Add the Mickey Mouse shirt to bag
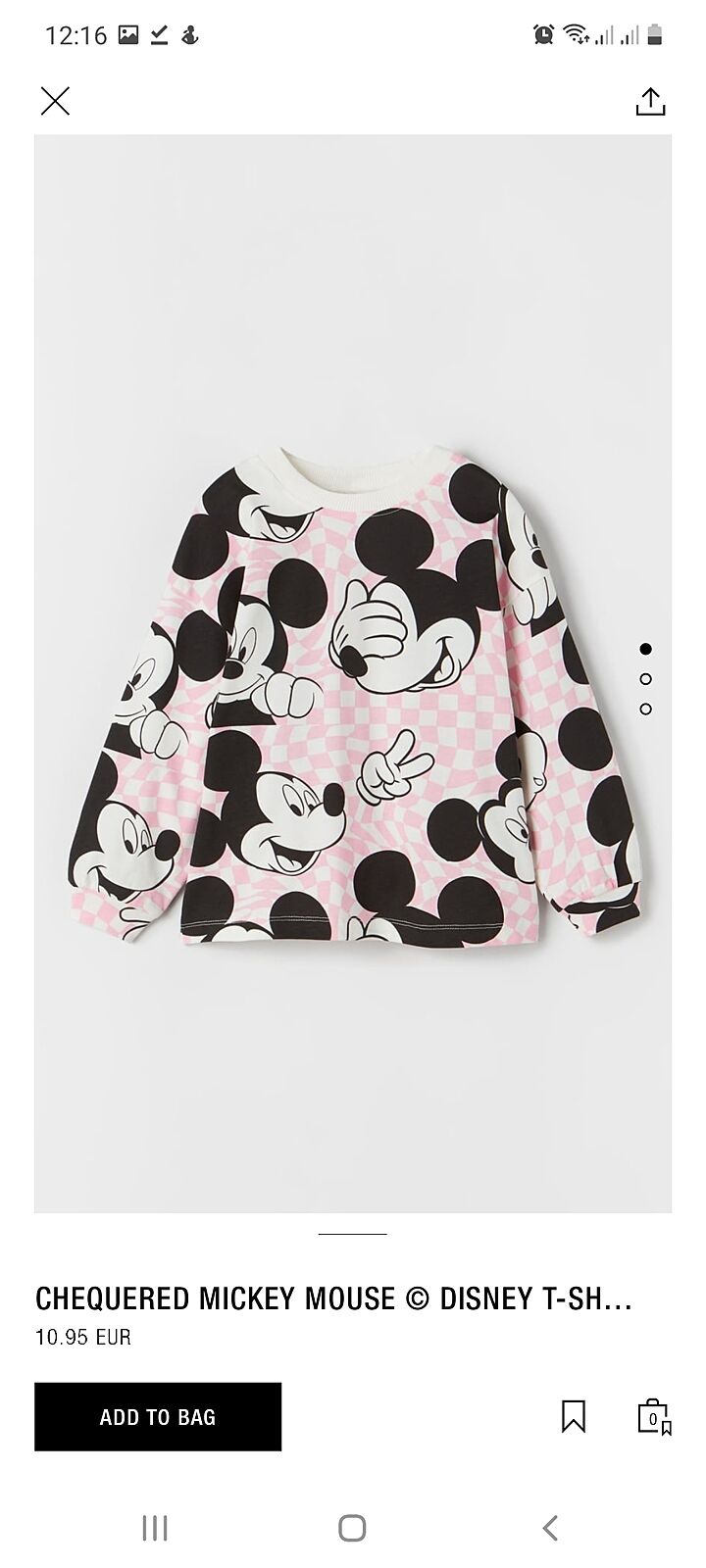Viewport: 706px width, 1568px height. 158,1417
